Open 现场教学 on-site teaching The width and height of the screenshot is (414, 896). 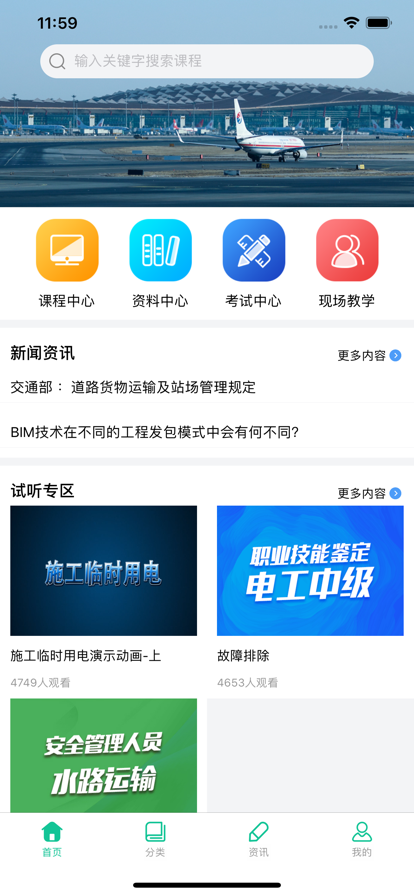(347, 263)
